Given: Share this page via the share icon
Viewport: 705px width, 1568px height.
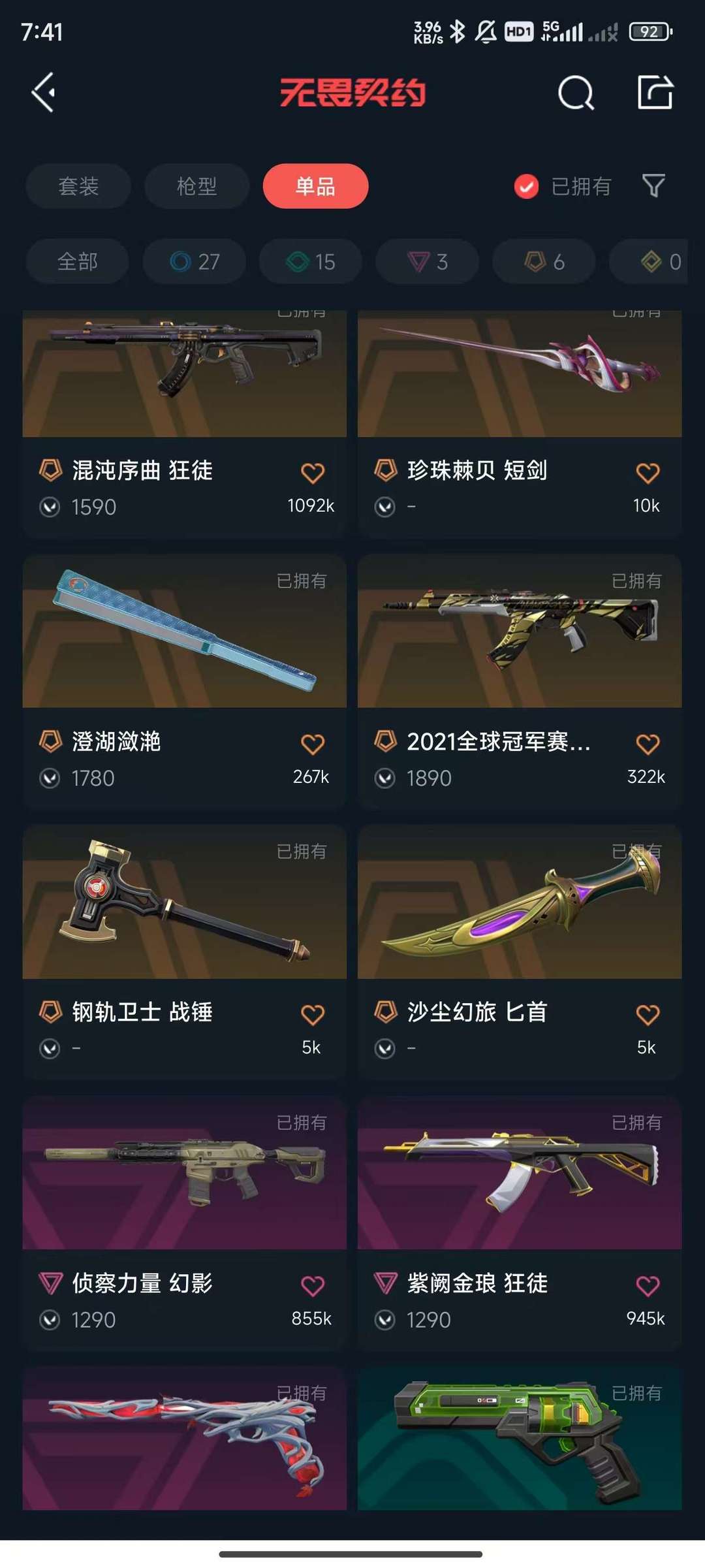Looking at the screenshot, I should [x=655, y=92].
